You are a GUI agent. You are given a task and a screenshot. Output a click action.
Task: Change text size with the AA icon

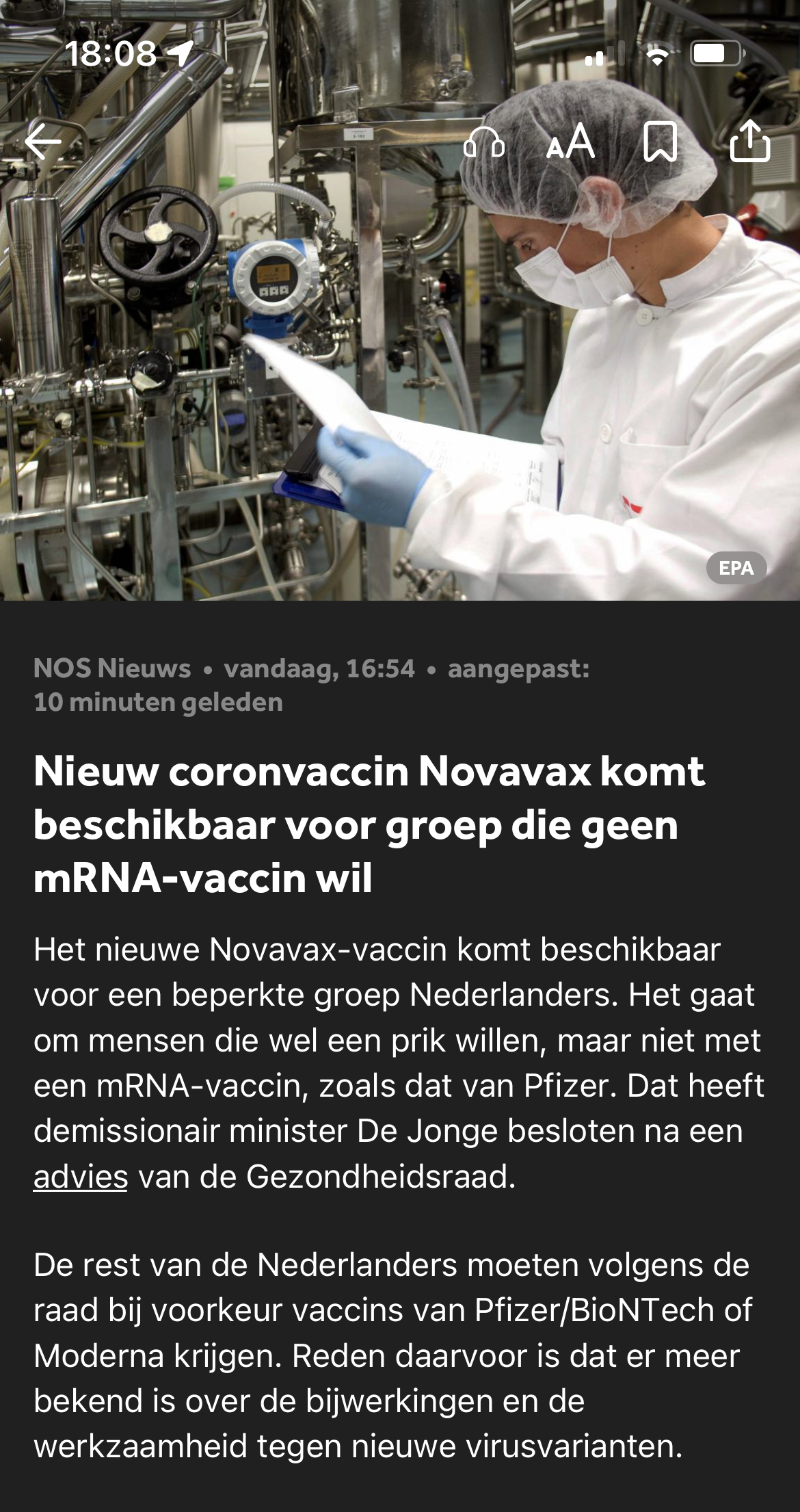pos(571,142)
